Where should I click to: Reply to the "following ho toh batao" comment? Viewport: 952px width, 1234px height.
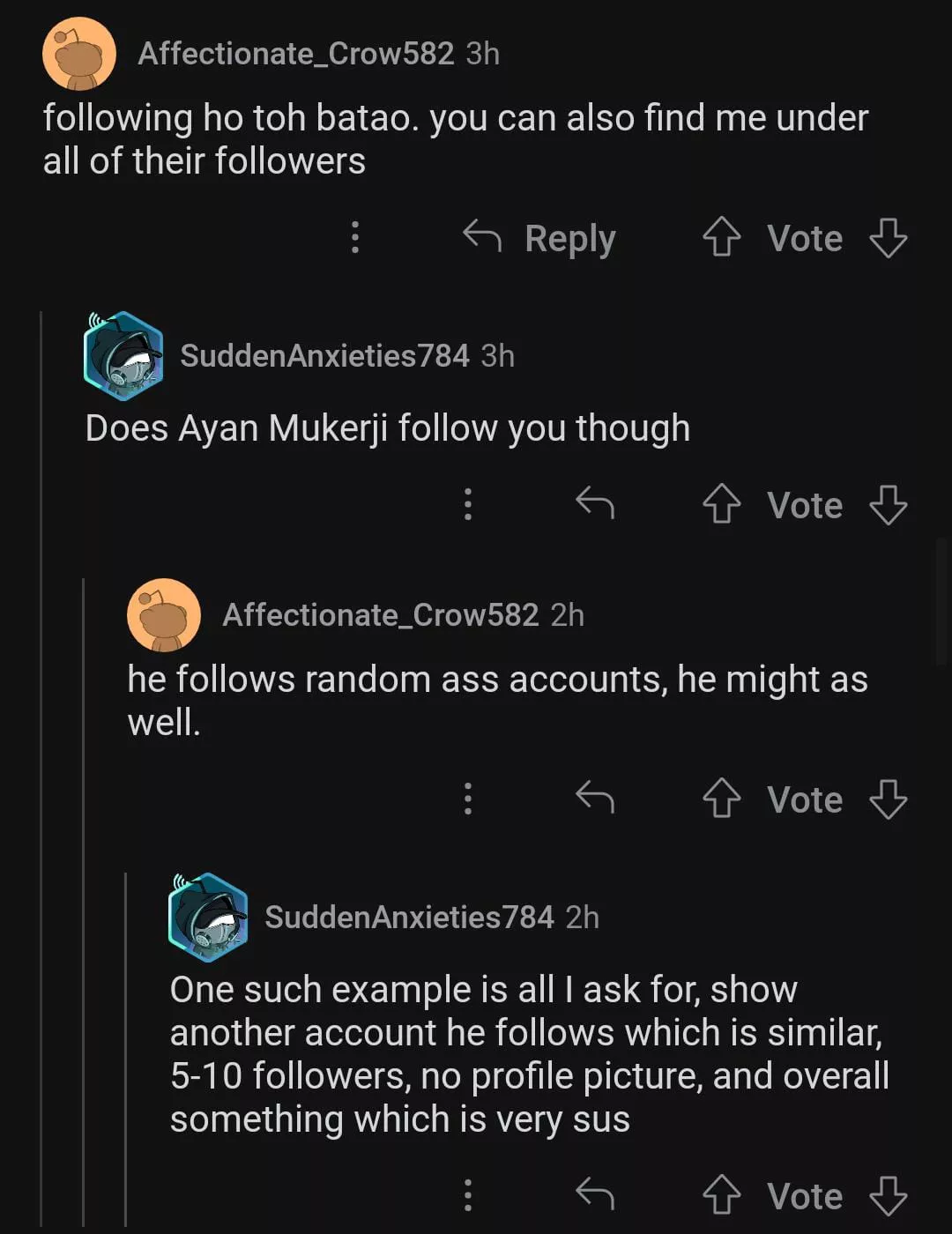tap(539, 238)
